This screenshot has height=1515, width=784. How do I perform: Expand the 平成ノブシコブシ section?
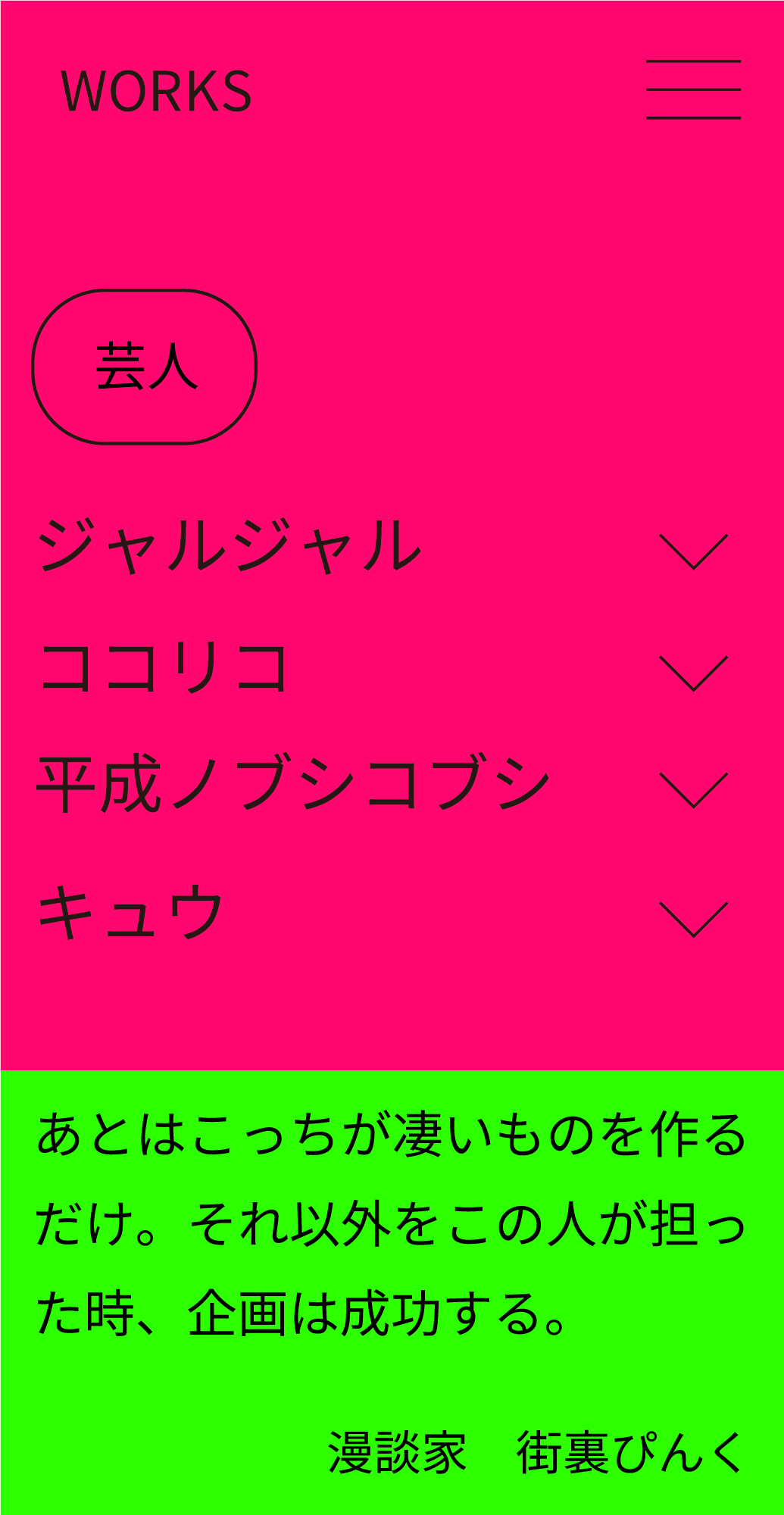tap(693, 789)
